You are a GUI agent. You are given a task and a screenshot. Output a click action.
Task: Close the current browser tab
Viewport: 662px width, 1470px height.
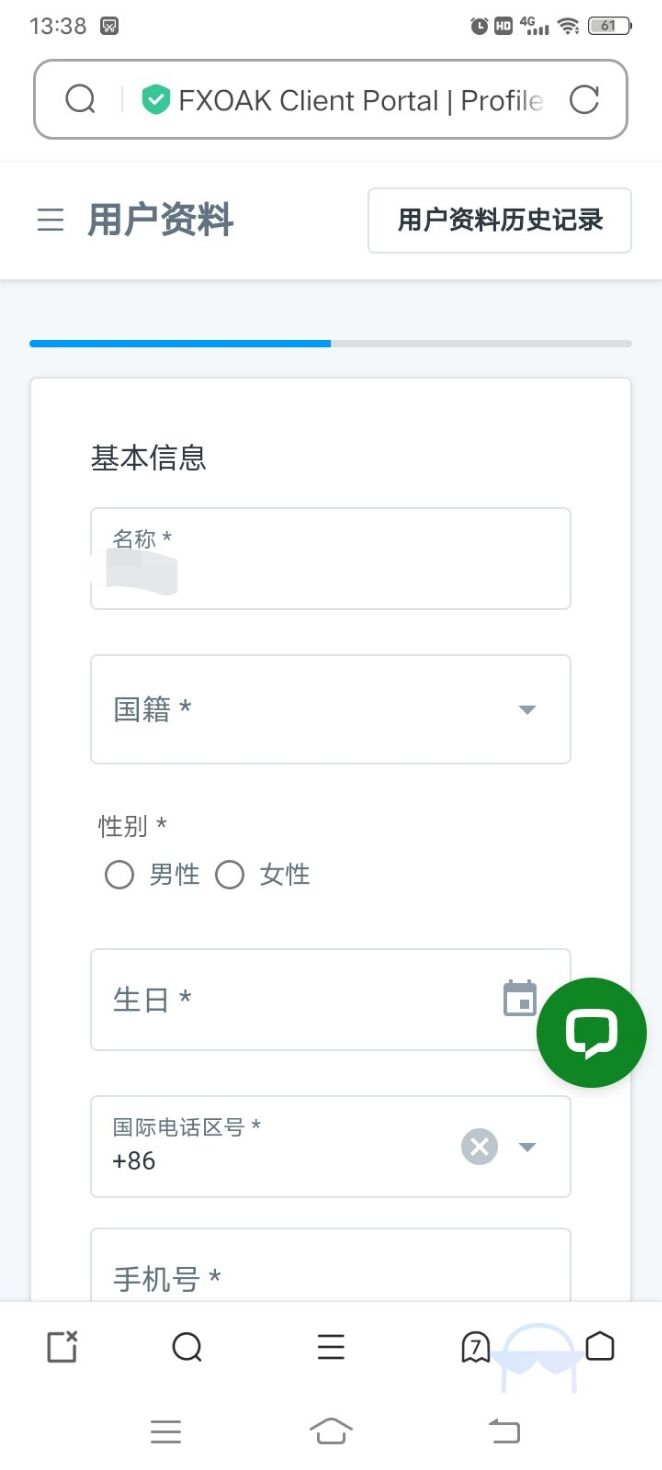click(x=62, y=1348)
